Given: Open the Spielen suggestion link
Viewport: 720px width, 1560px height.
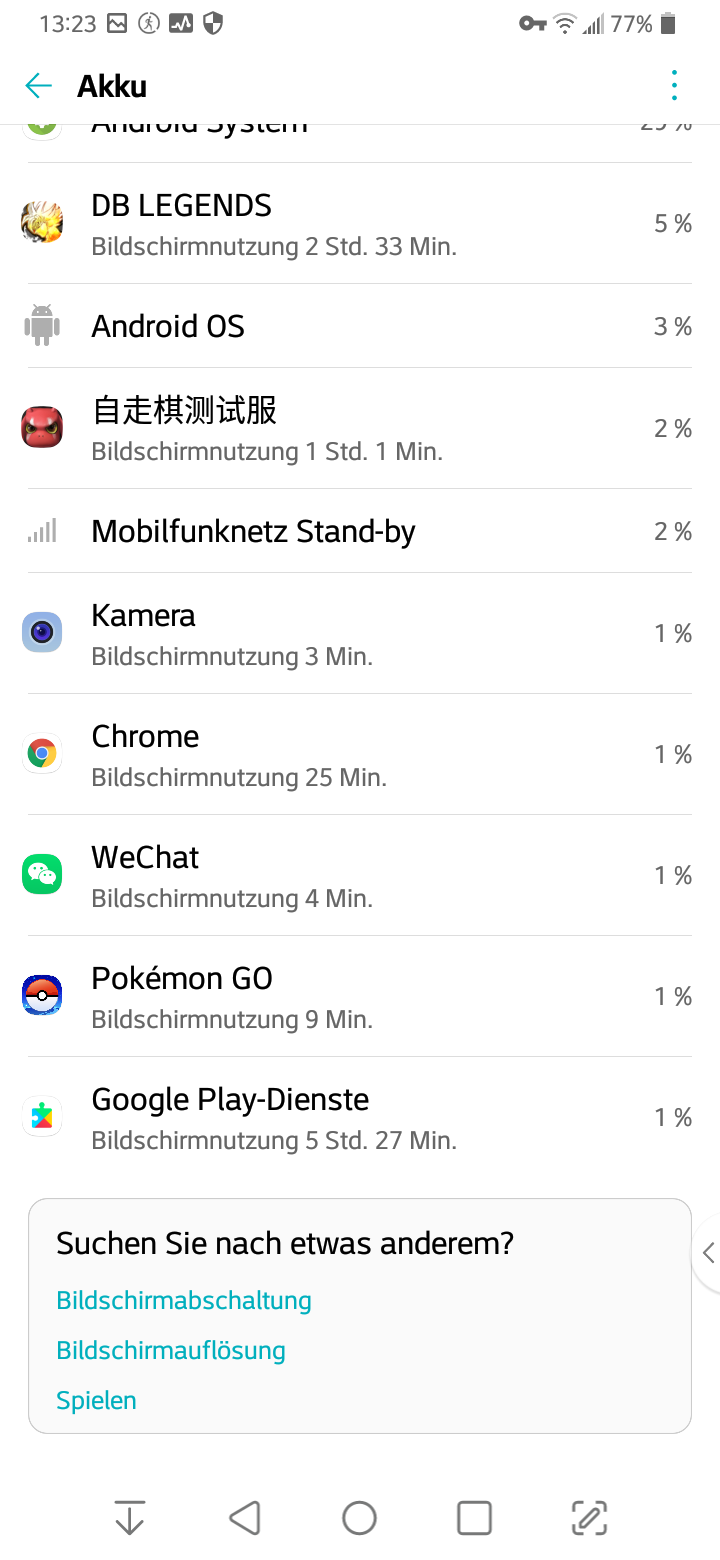Looking at the screenshot, I should tap(96, 1400).
